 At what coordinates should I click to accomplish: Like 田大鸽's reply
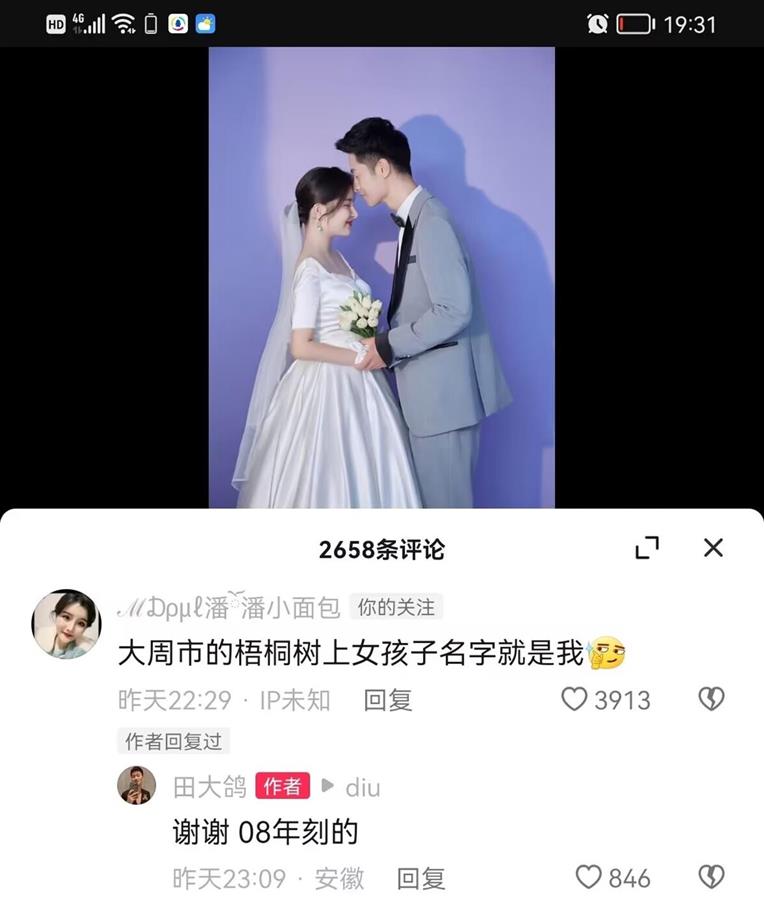click(x=589, y=878)
